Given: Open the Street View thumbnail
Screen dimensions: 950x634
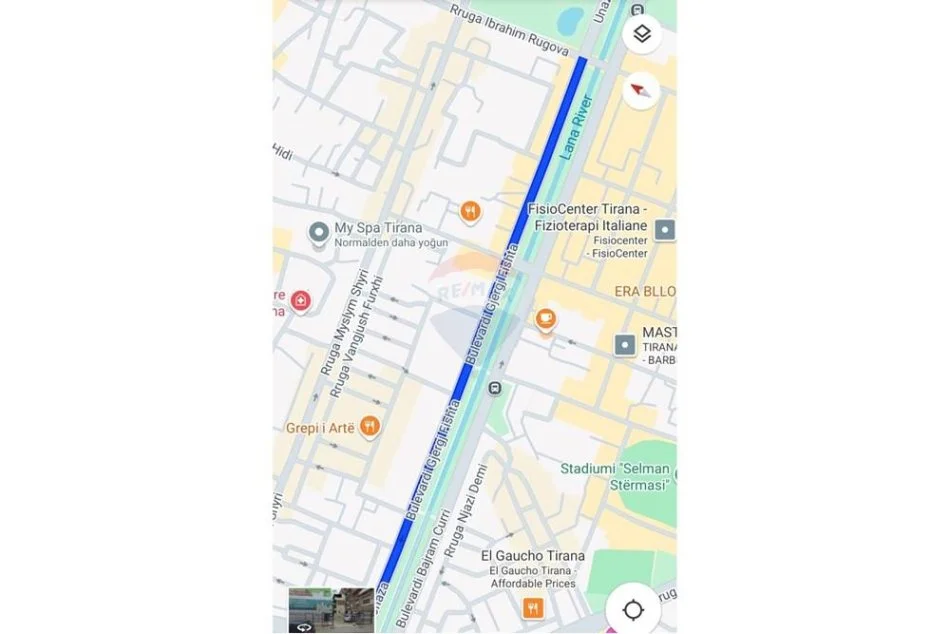Looking at the screenshot, I should 331,609.
